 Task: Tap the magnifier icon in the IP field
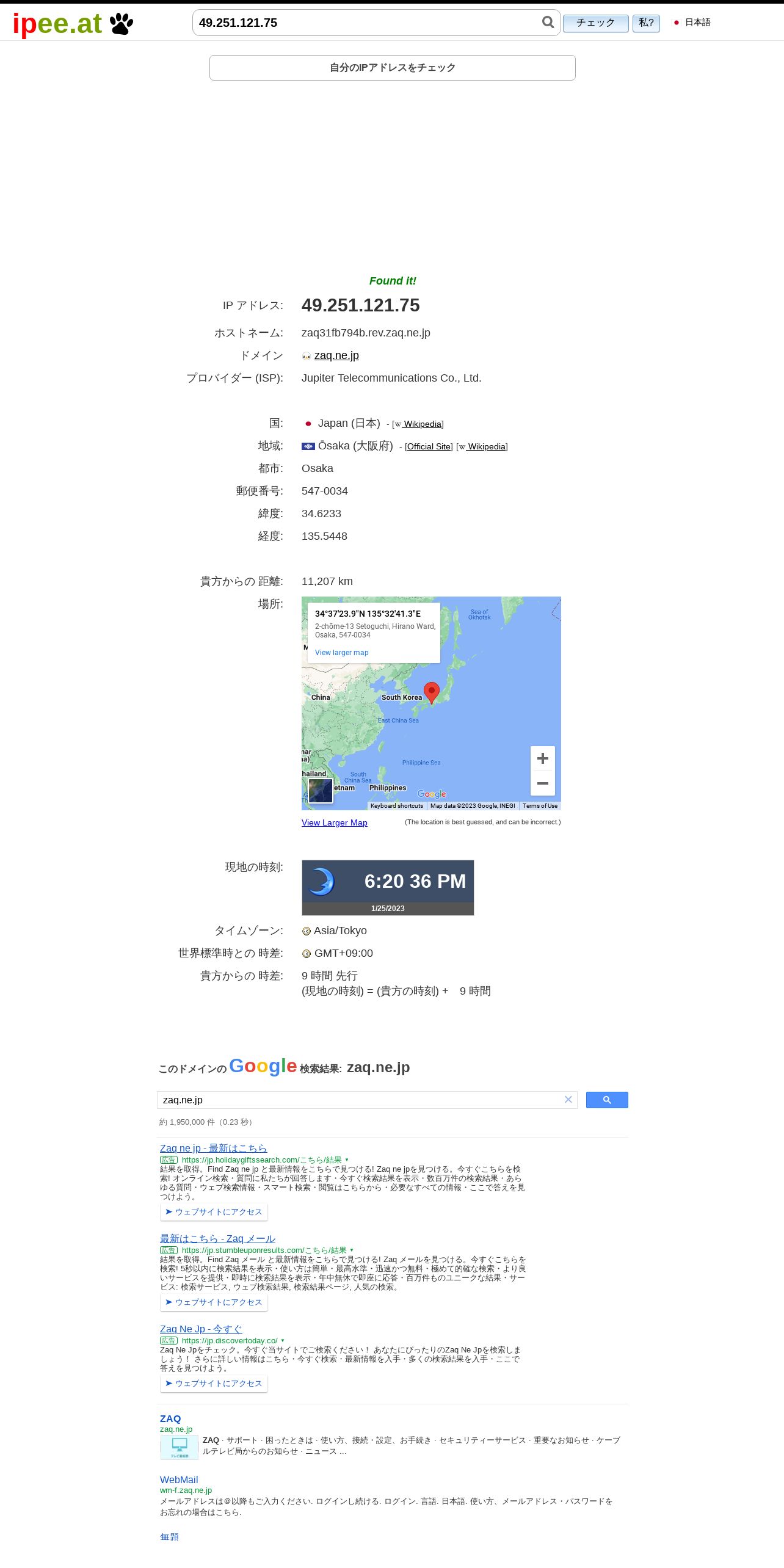(x=548, y=23)
